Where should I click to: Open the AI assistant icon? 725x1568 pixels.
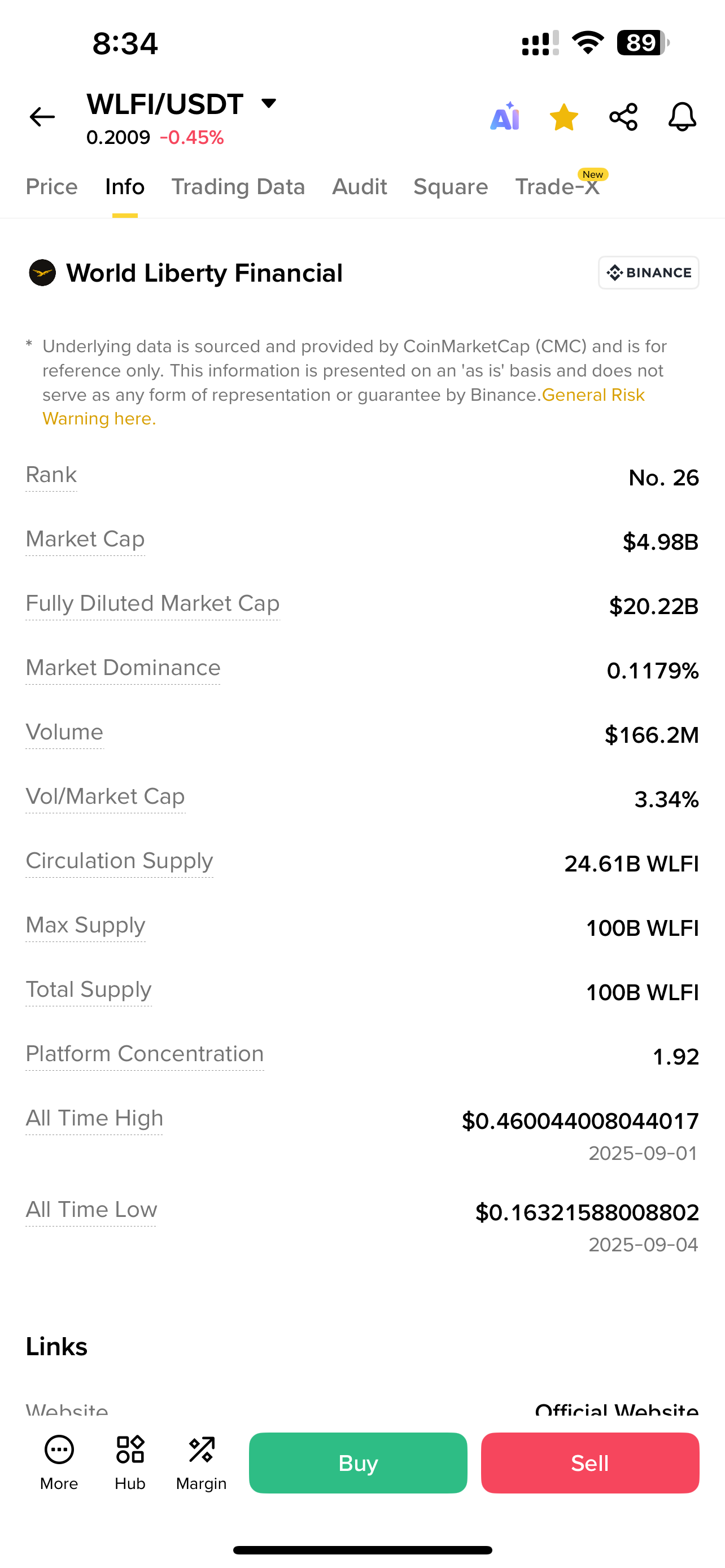point(505,117)
